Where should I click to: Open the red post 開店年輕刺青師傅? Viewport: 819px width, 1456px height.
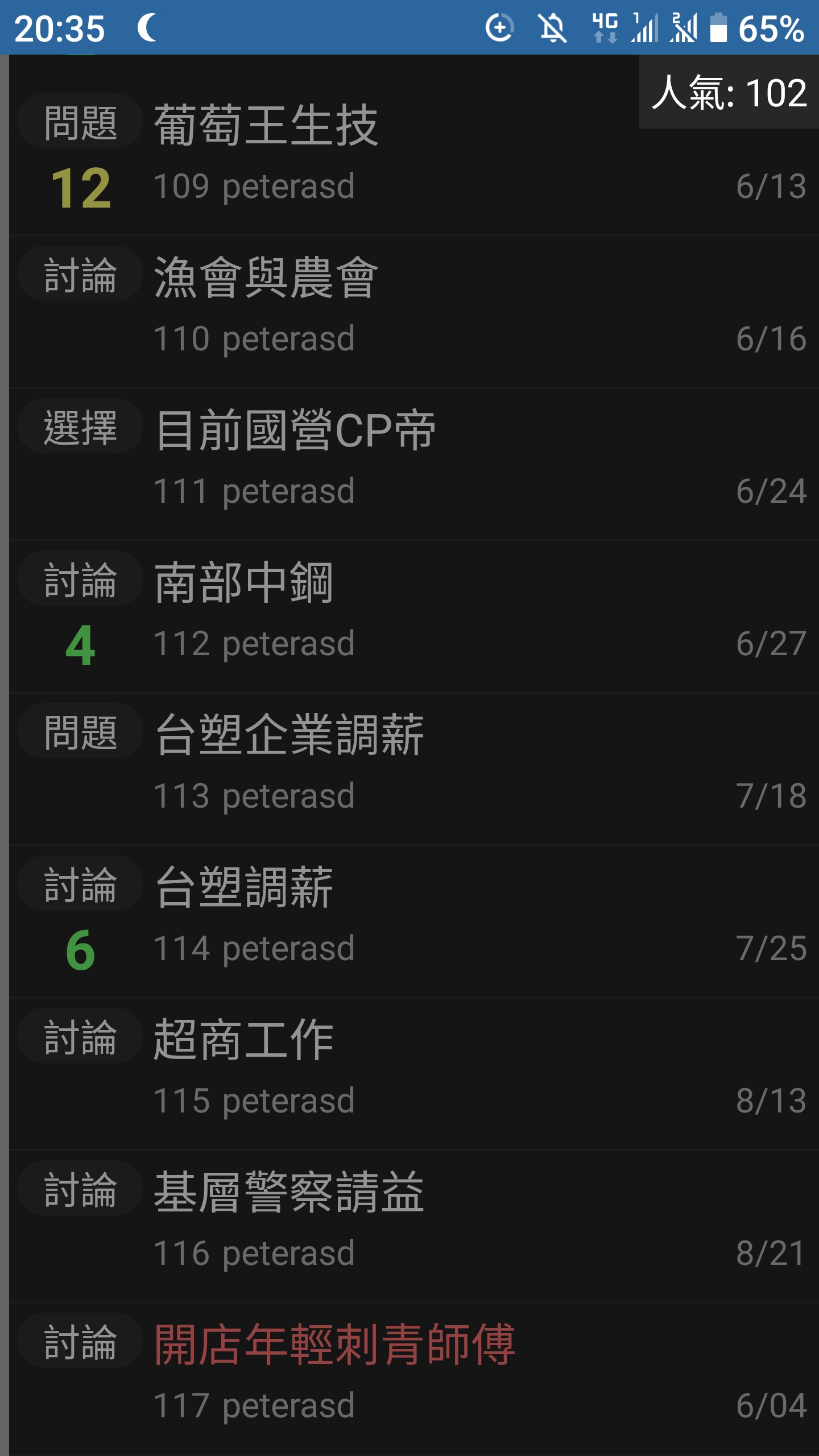[x=414, y=1379]
